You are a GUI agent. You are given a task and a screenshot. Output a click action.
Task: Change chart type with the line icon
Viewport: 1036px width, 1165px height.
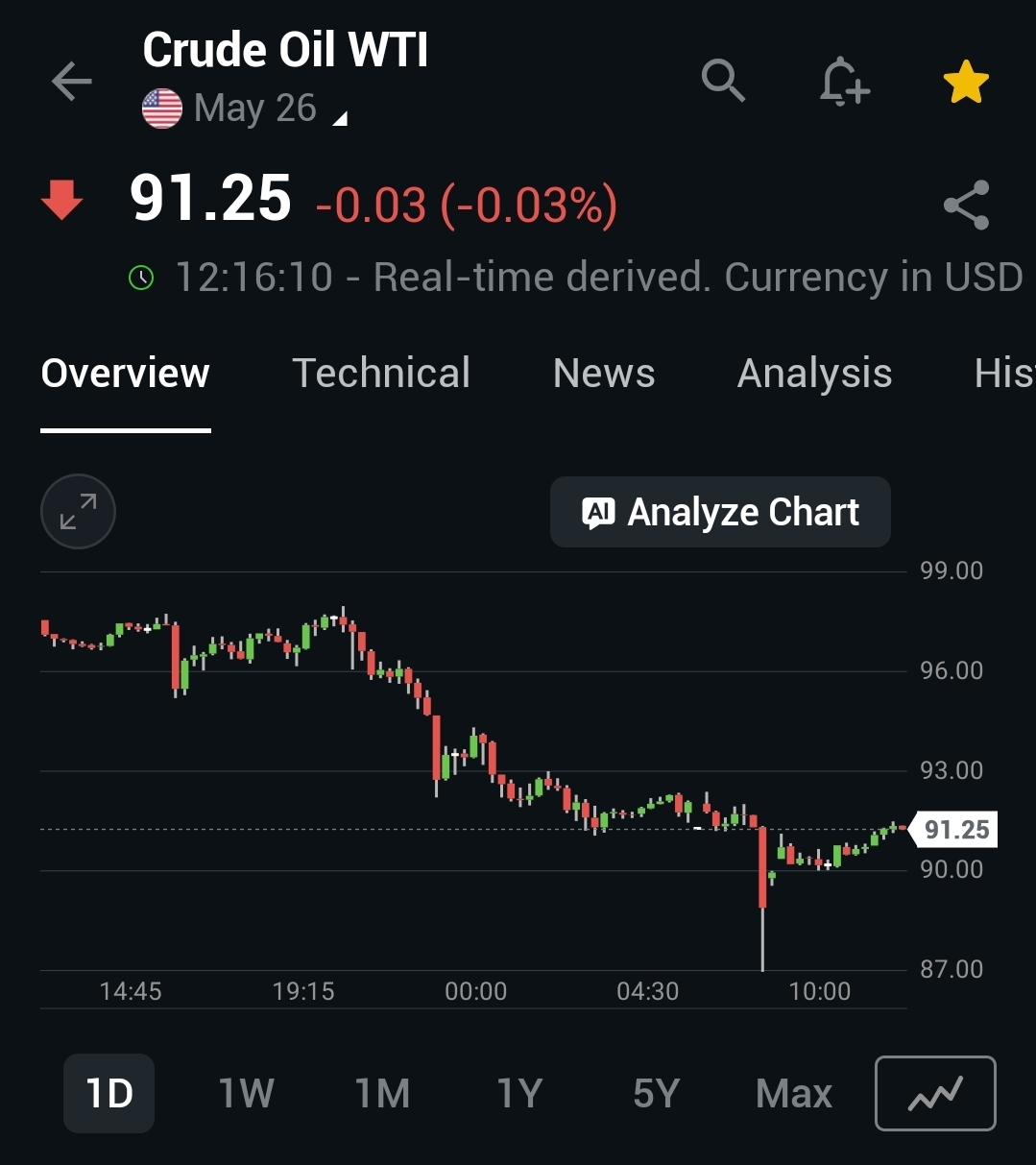click(x=935, y=1093)
